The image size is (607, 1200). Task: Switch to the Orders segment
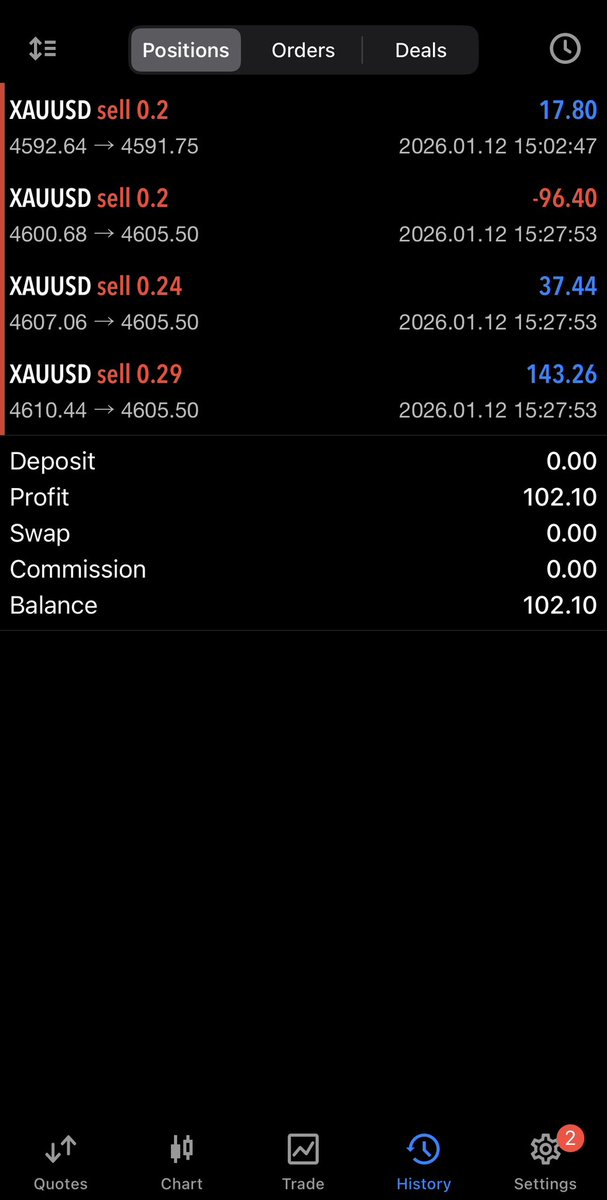click(303, 50)
